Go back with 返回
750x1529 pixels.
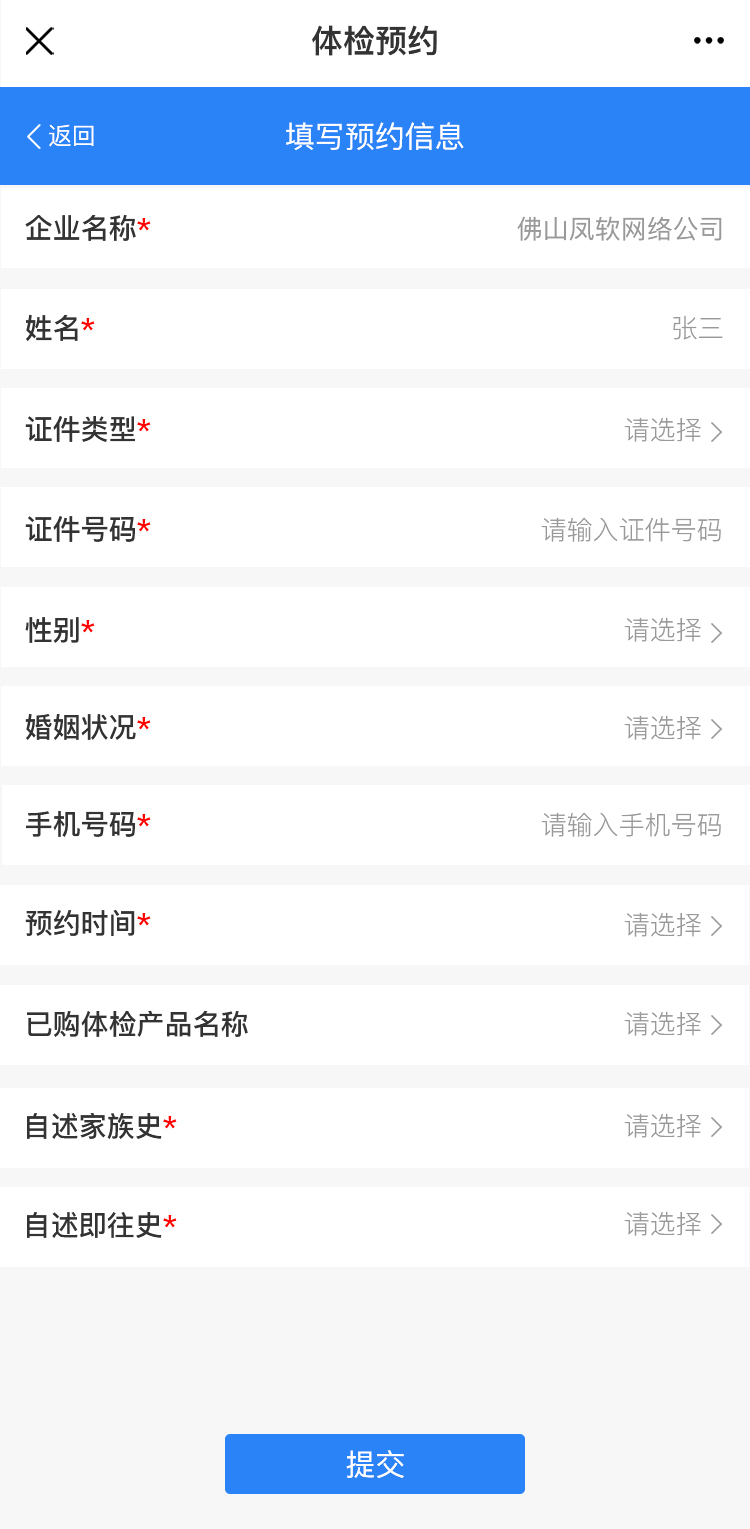tap(61, 136)
